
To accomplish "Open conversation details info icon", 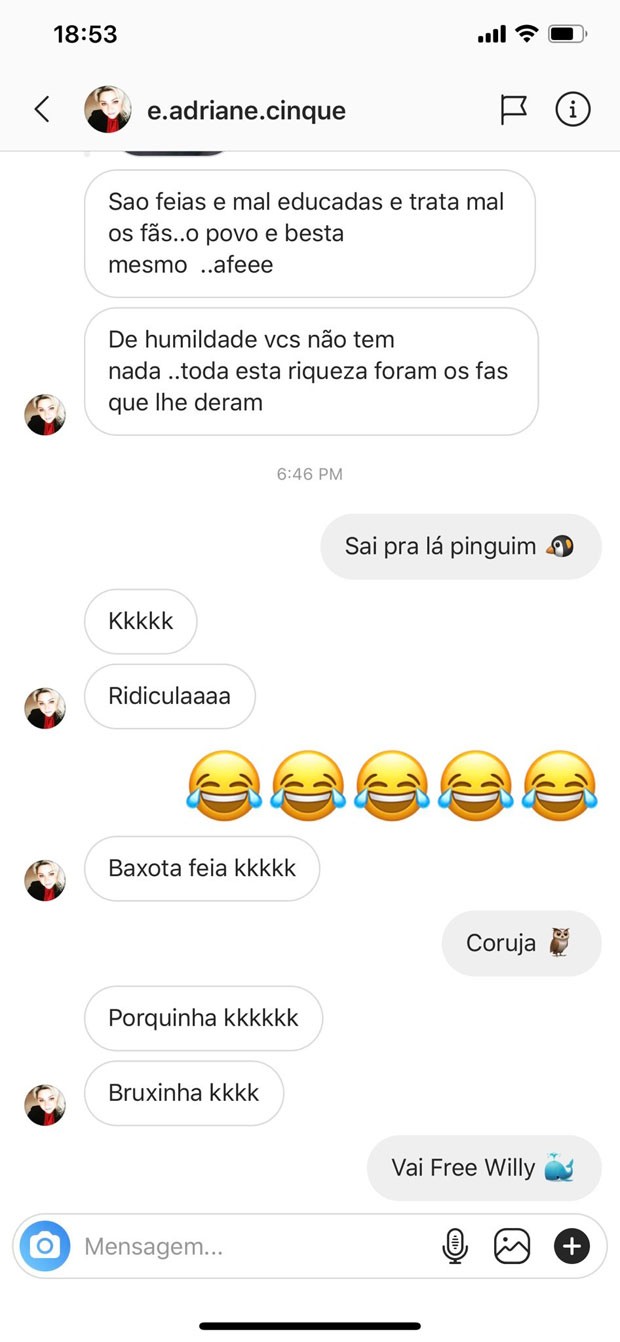I will (x=573, y=110).
